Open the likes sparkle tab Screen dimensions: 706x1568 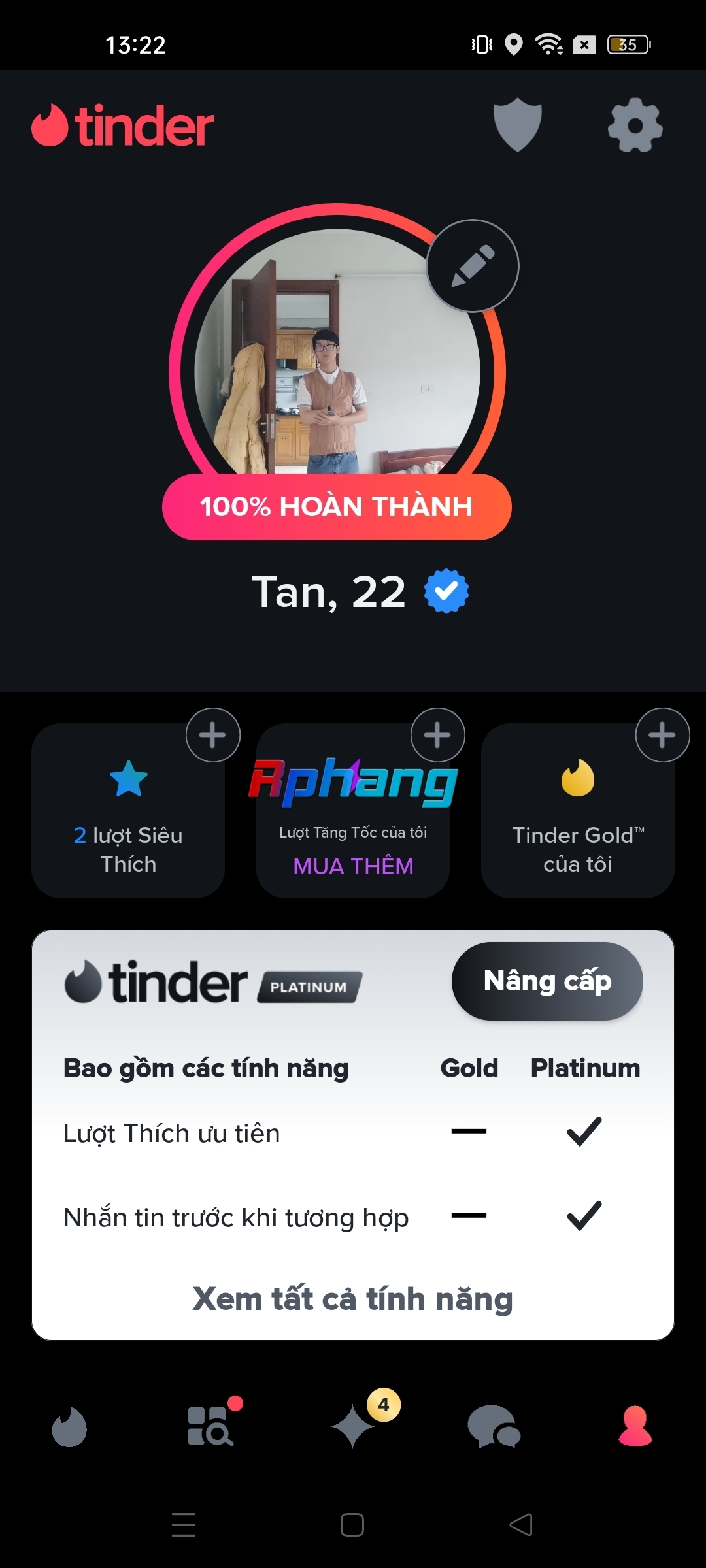coord(353,1426)
